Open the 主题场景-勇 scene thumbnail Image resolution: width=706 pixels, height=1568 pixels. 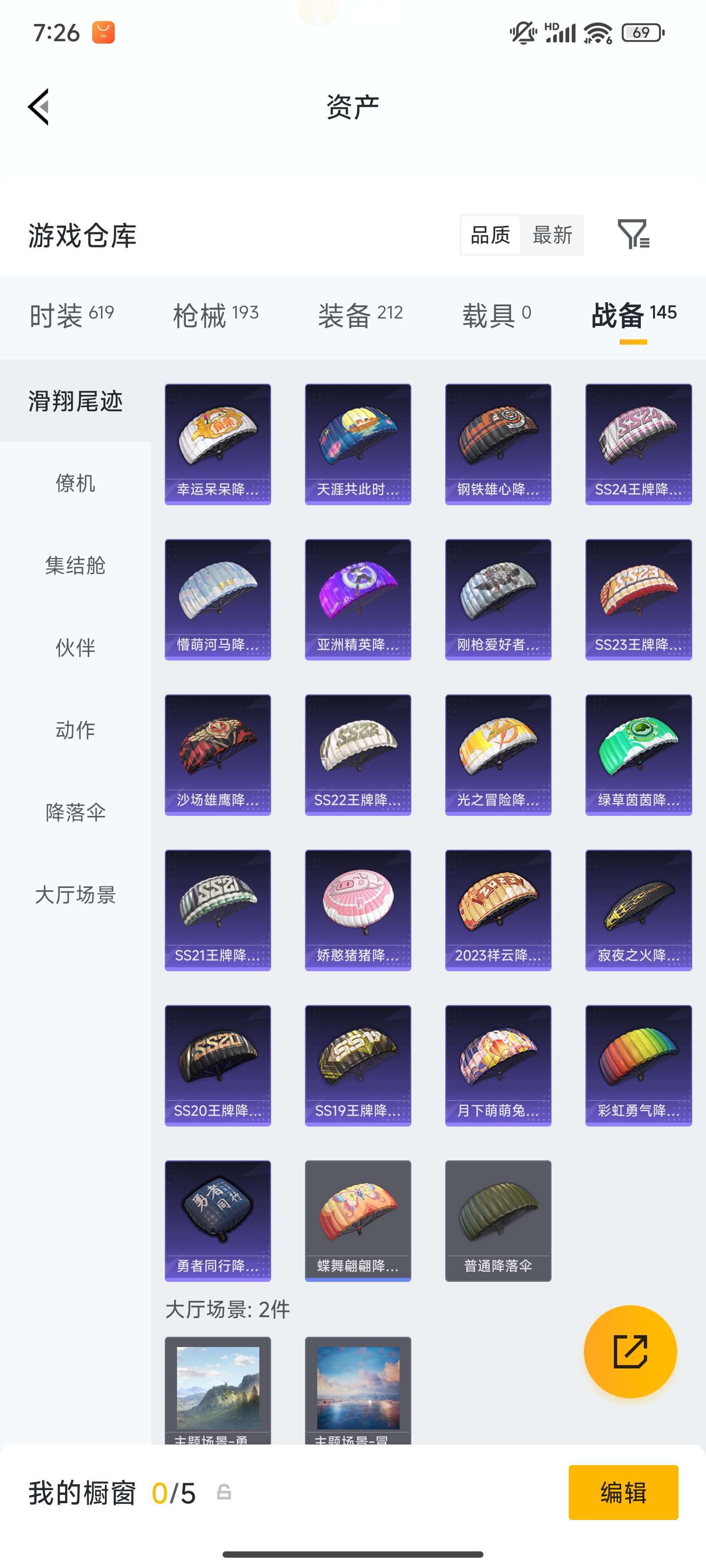[218, 1388]
